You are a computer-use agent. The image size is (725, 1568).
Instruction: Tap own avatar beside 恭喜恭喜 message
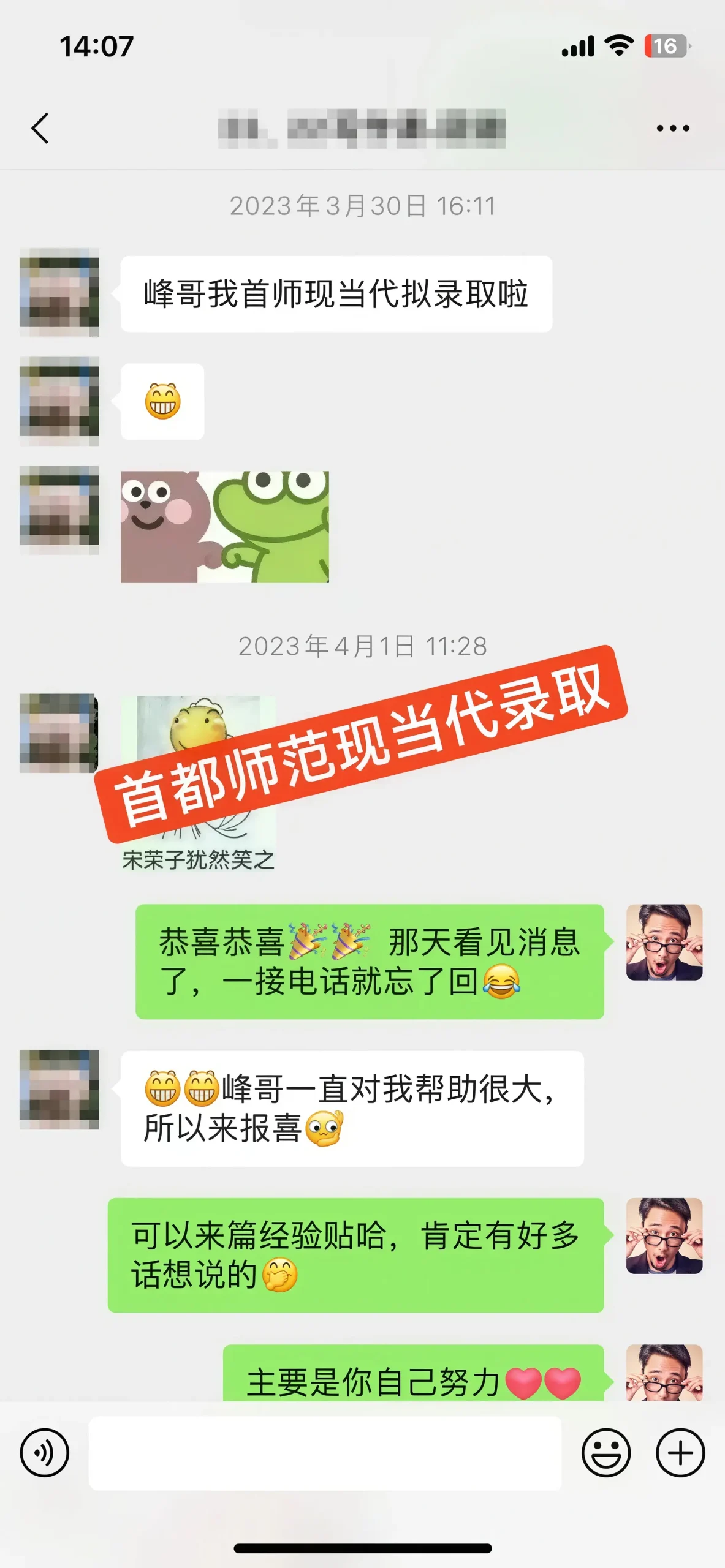tap(664, 942)
